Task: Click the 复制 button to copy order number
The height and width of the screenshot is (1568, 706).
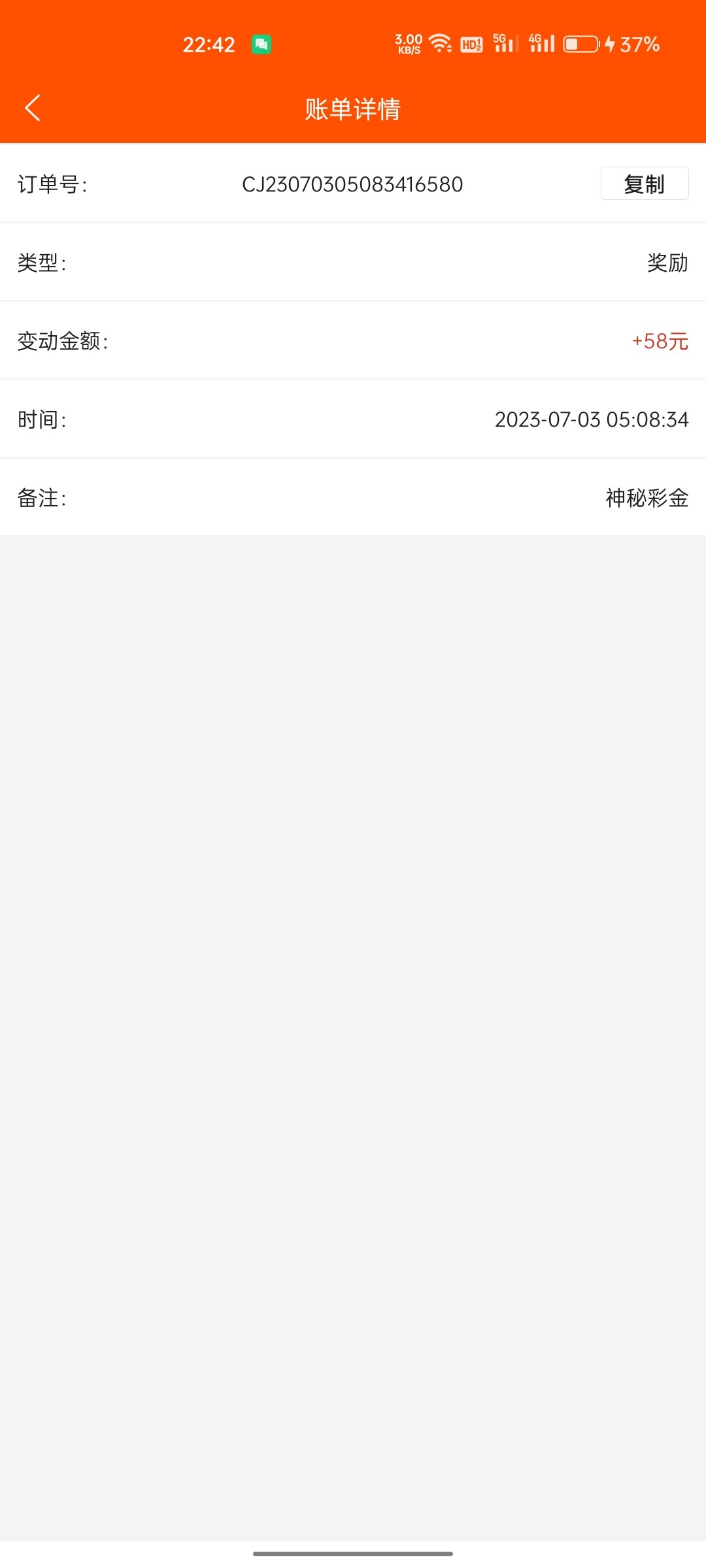Action: click(644, 184)
